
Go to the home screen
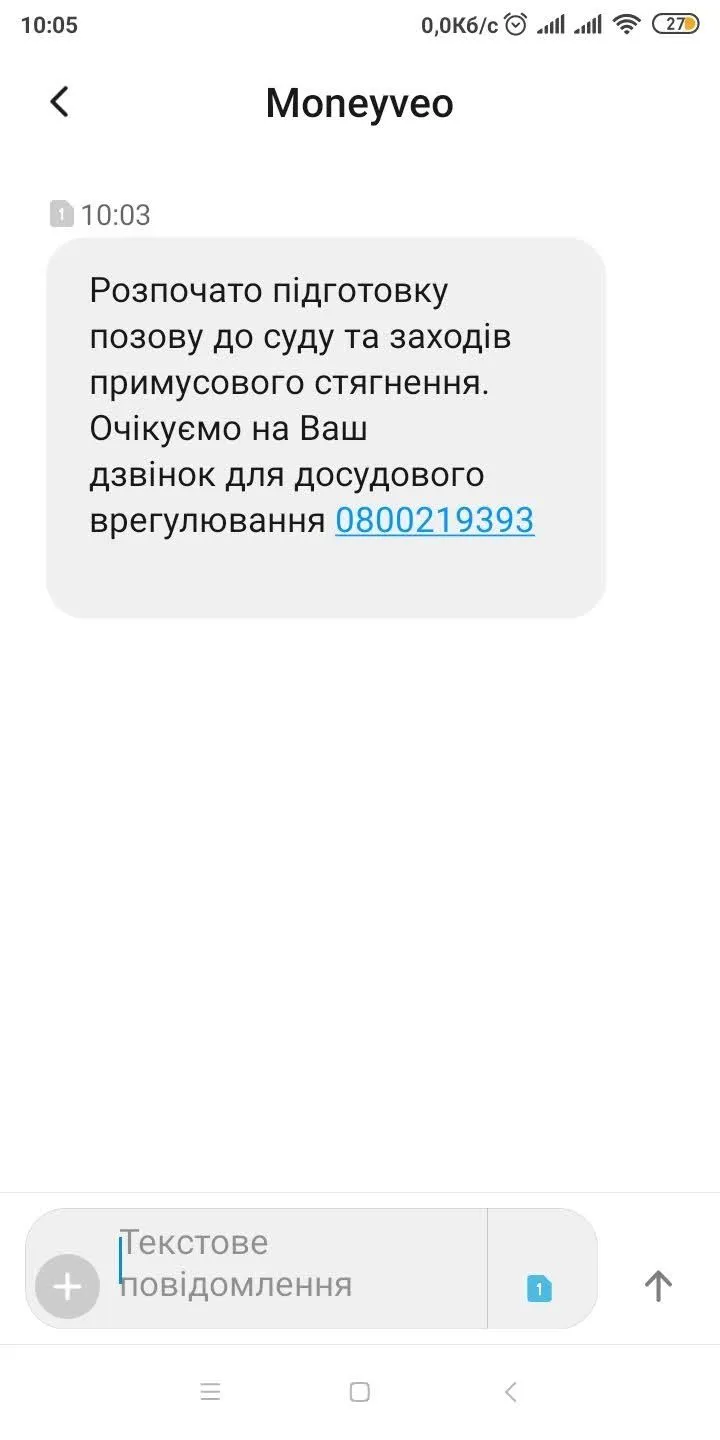(x=360, y=1391)
